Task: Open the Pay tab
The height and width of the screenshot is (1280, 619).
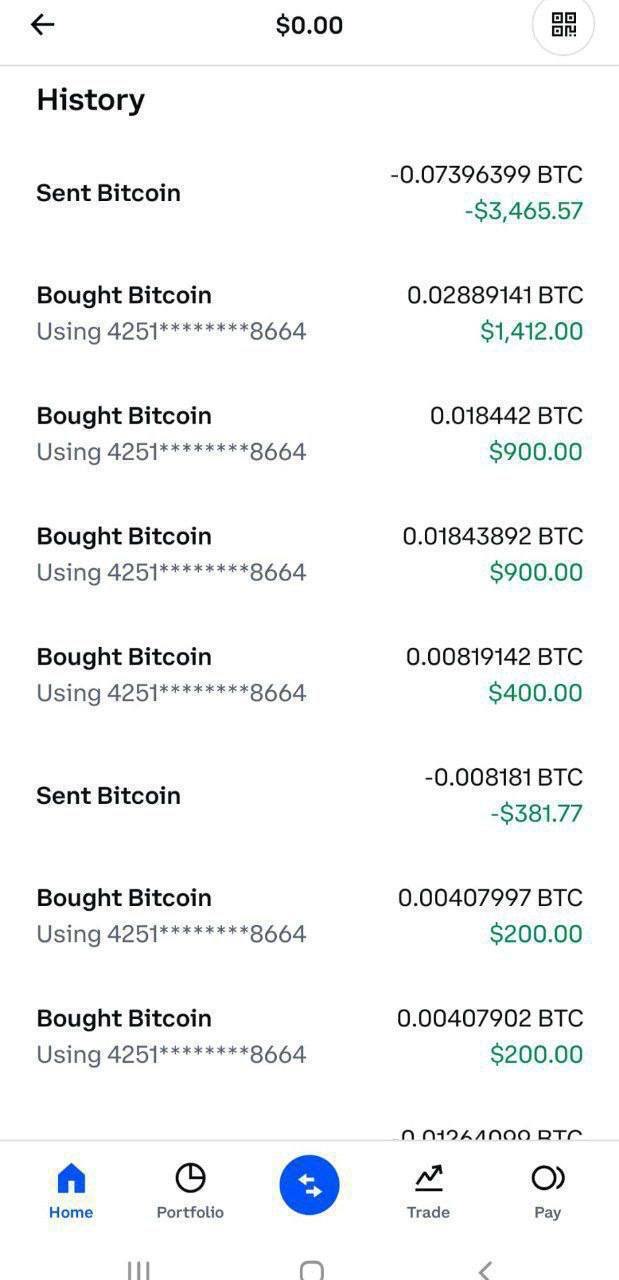Action: [547, 1191]
